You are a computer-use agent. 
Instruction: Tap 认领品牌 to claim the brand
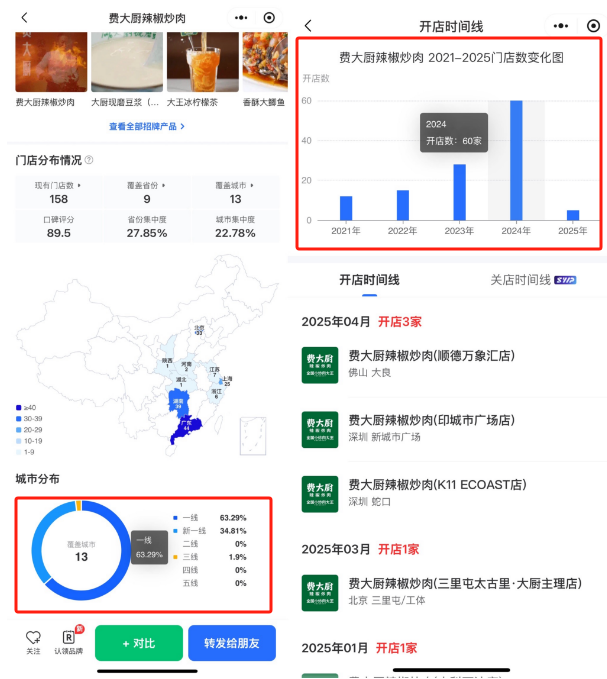coord(69,642)
